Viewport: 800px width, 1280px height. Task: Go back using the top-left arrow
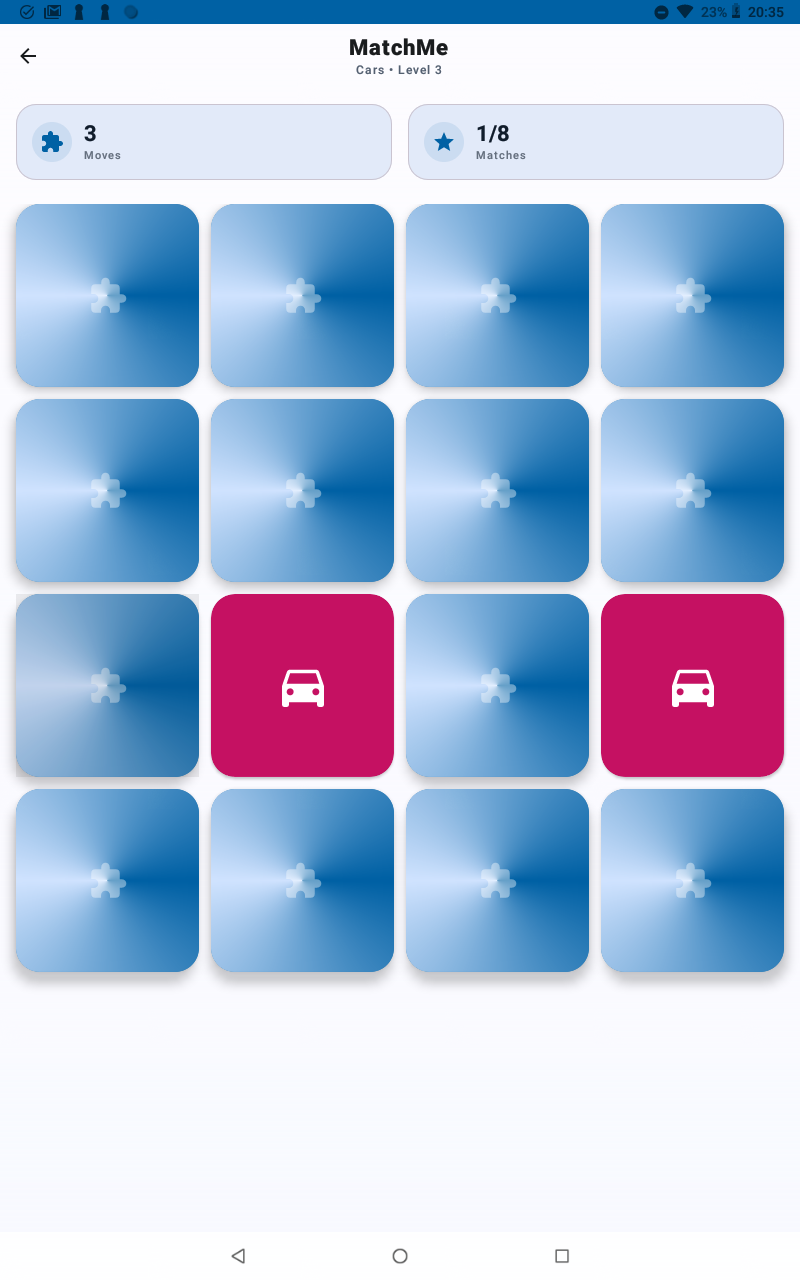tap(28, 56)
